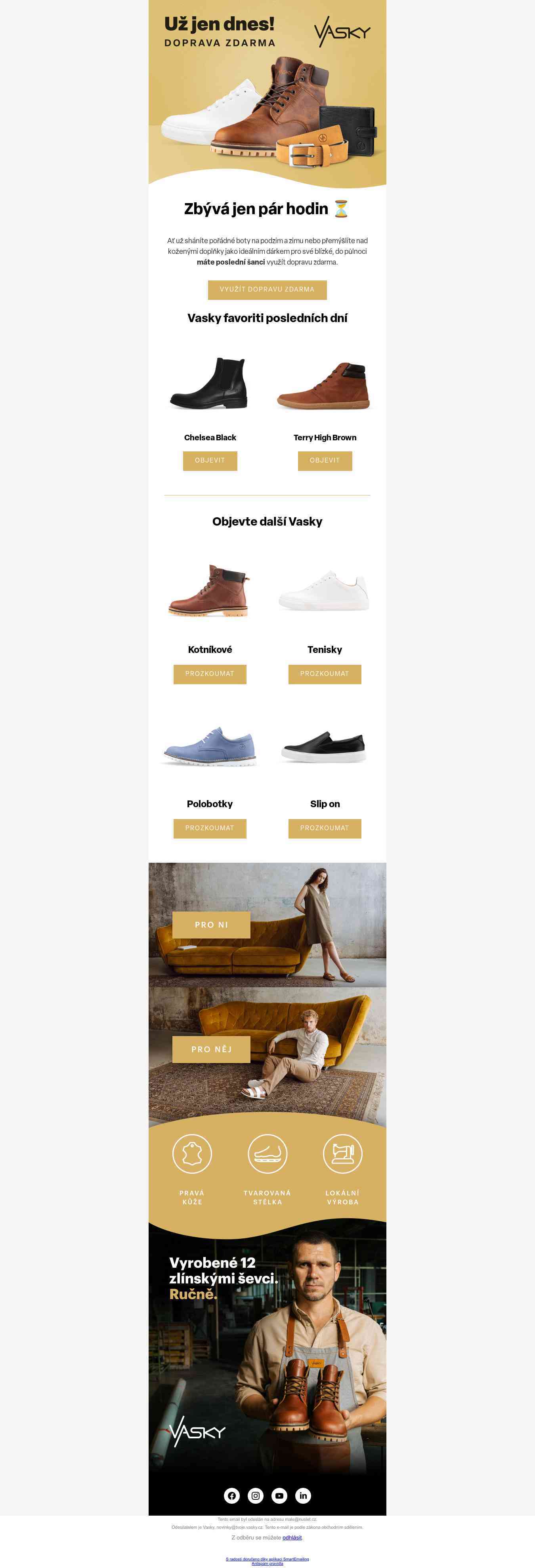The width and height of the screenshot is (535, 1568).
Task: Explore the Polobotky category
Action: point(210,828)
